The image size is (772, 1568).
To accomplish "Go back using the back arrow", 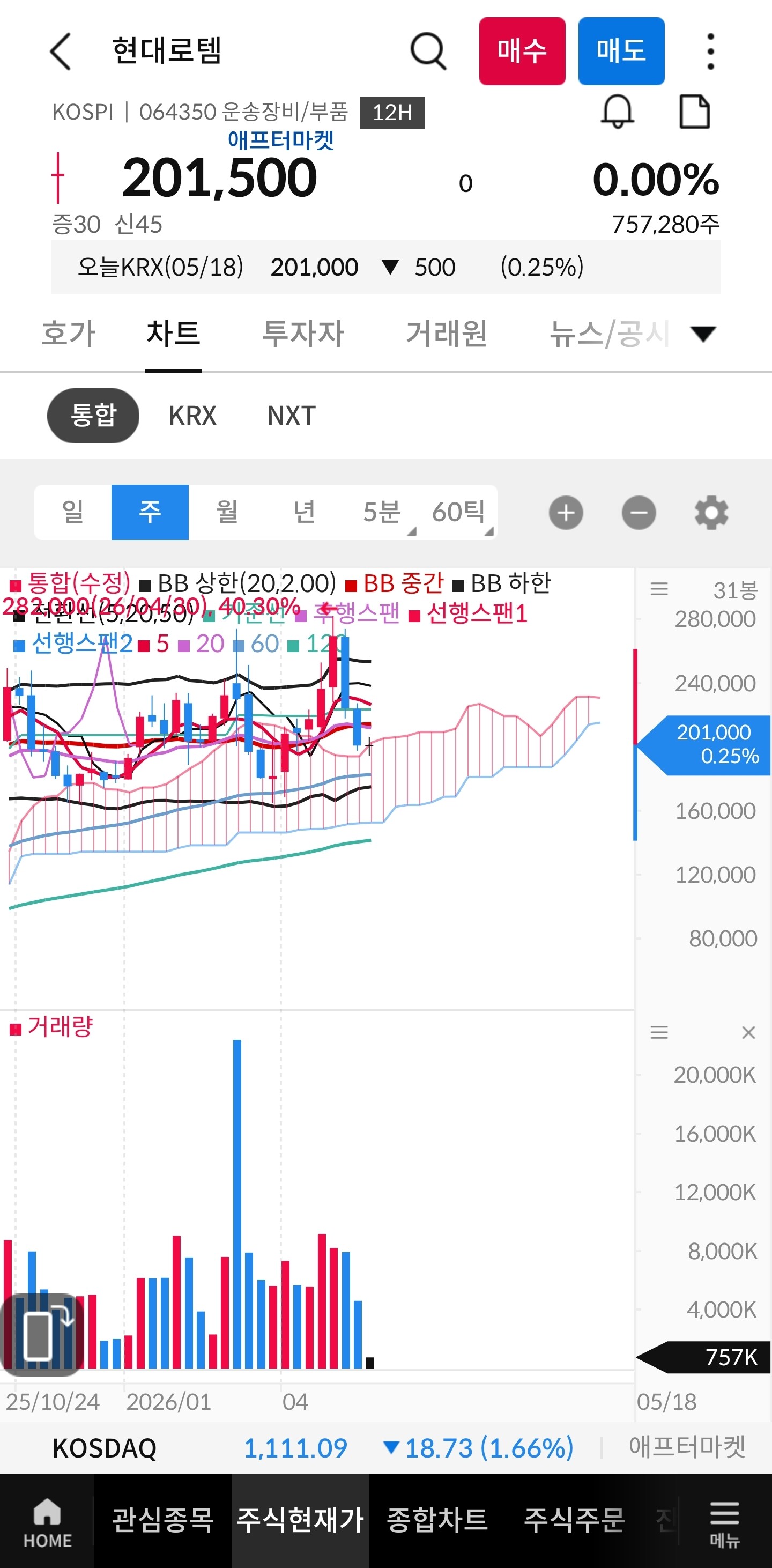I will tap(60, 51).
